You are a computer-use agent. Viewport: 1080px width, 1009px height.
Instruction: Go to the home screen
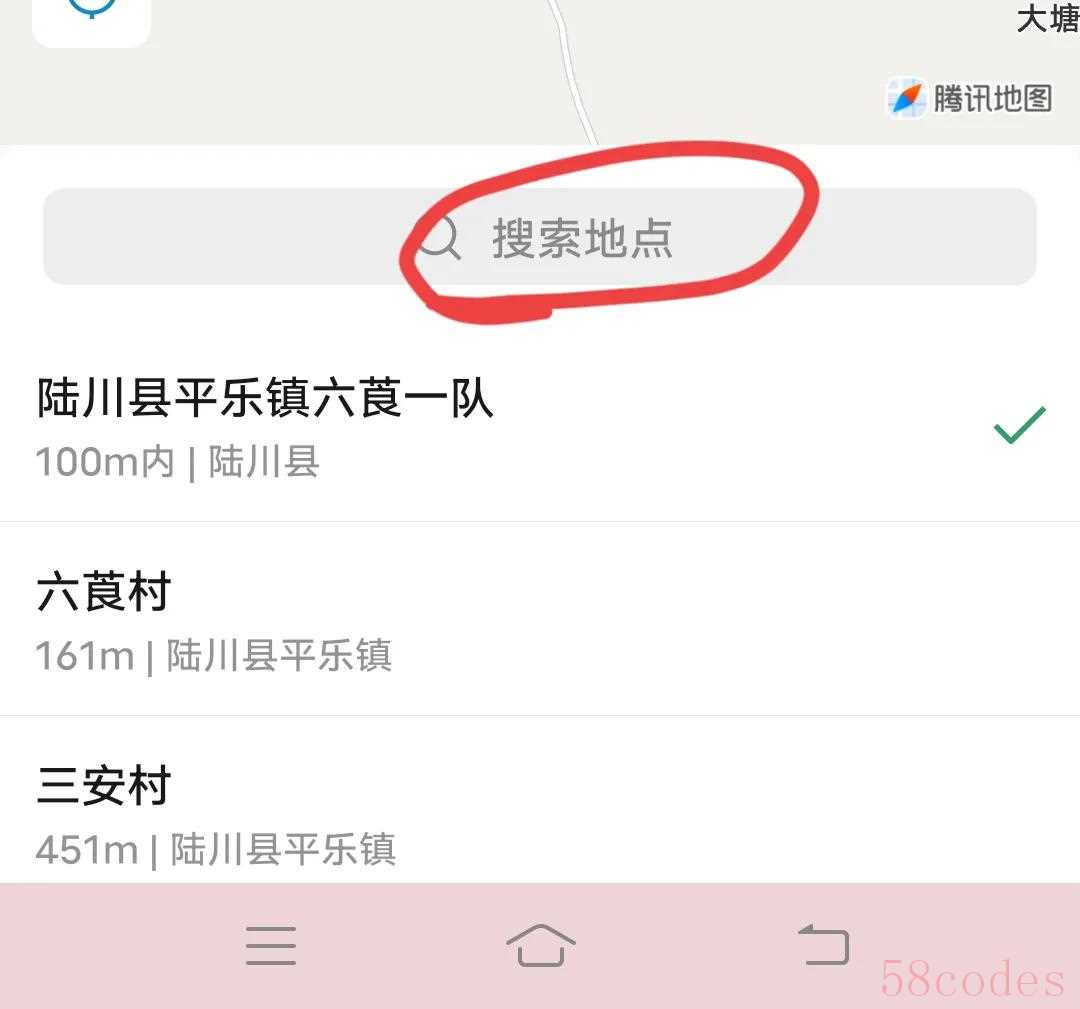[540, 945]
